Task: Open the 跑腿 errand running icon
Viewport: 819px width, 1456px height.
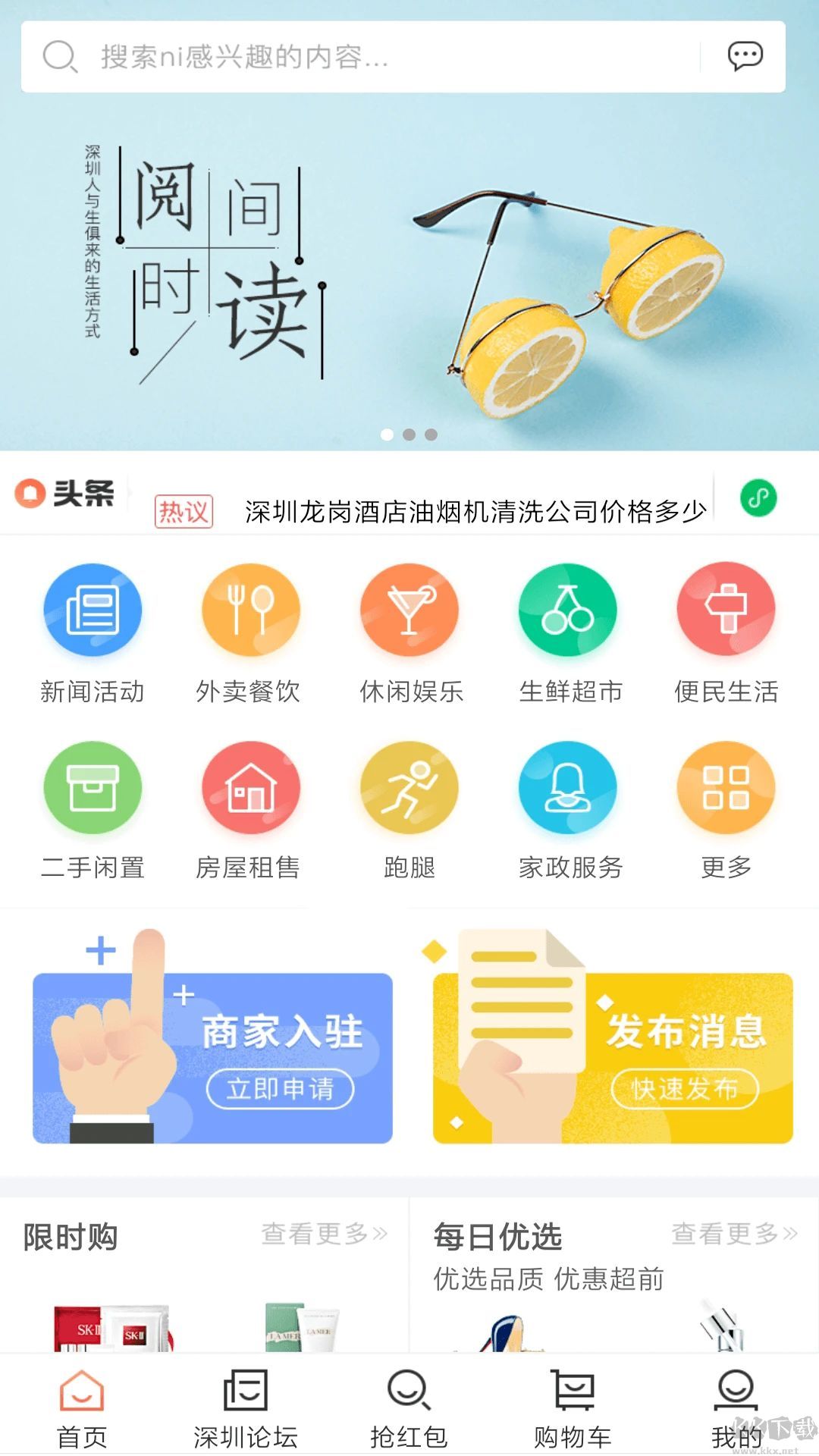Action: (x=409, y=789)
